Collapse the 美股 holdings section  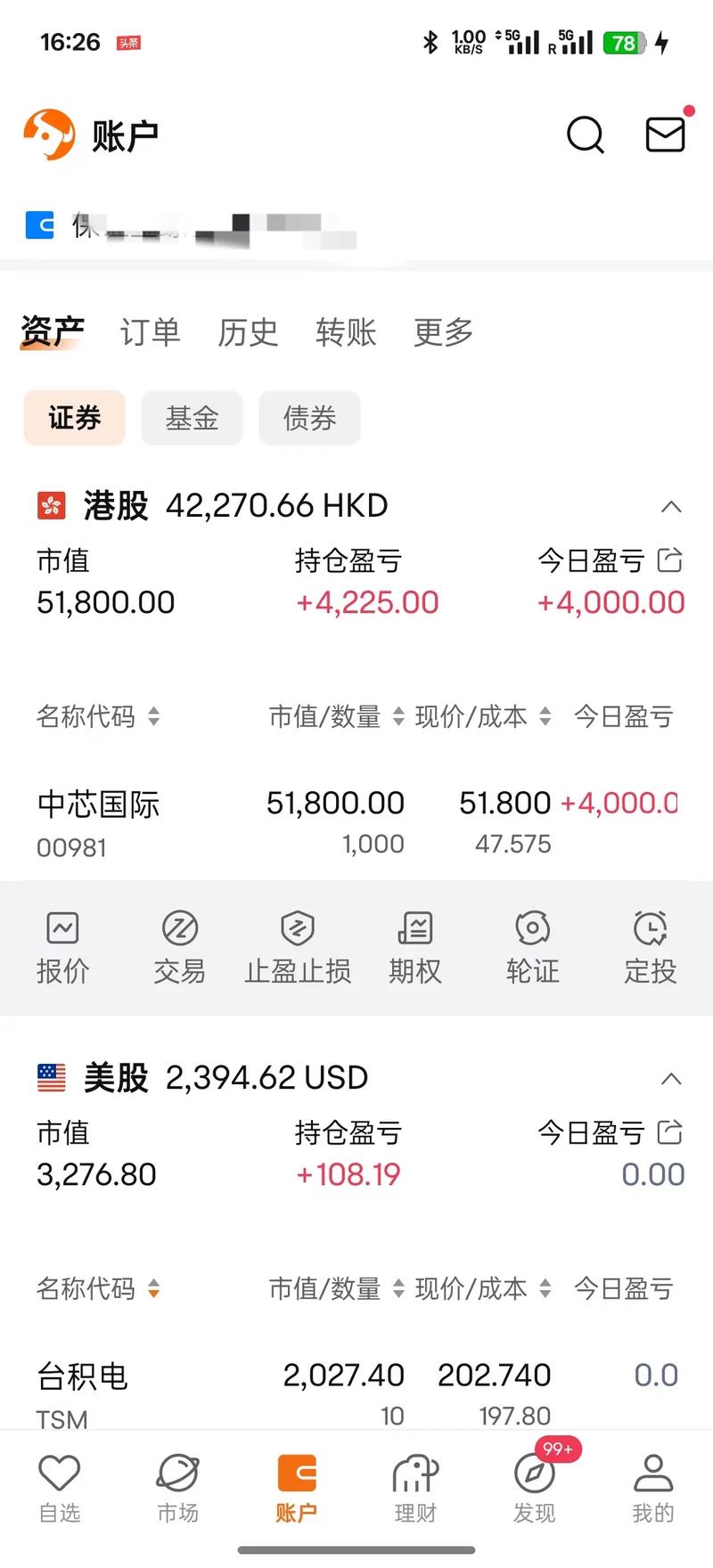point(671,1079)
